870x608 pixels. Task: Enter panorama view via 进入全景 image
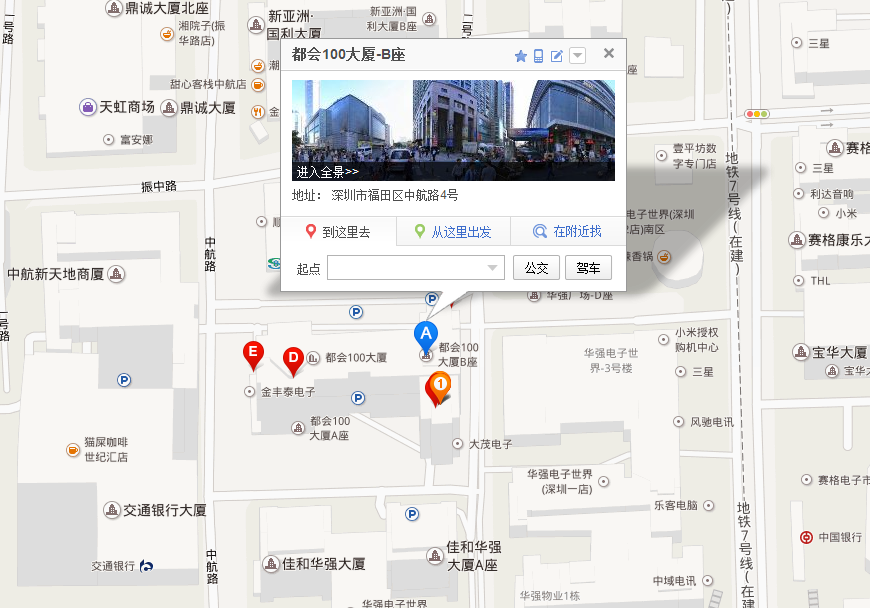point(452,130)
